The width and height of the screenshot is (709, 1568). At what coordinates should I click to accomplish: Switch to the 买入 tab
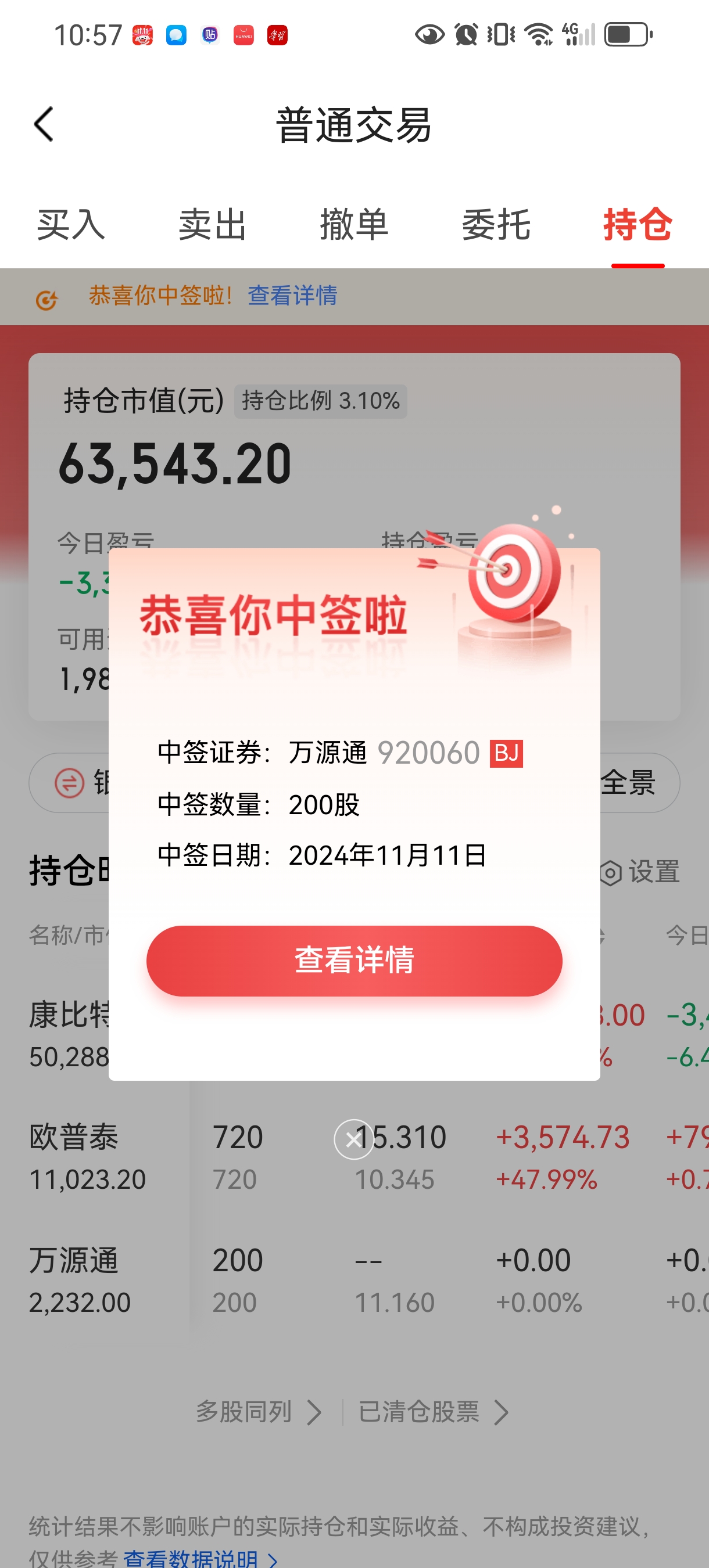[x=70, y=225]
